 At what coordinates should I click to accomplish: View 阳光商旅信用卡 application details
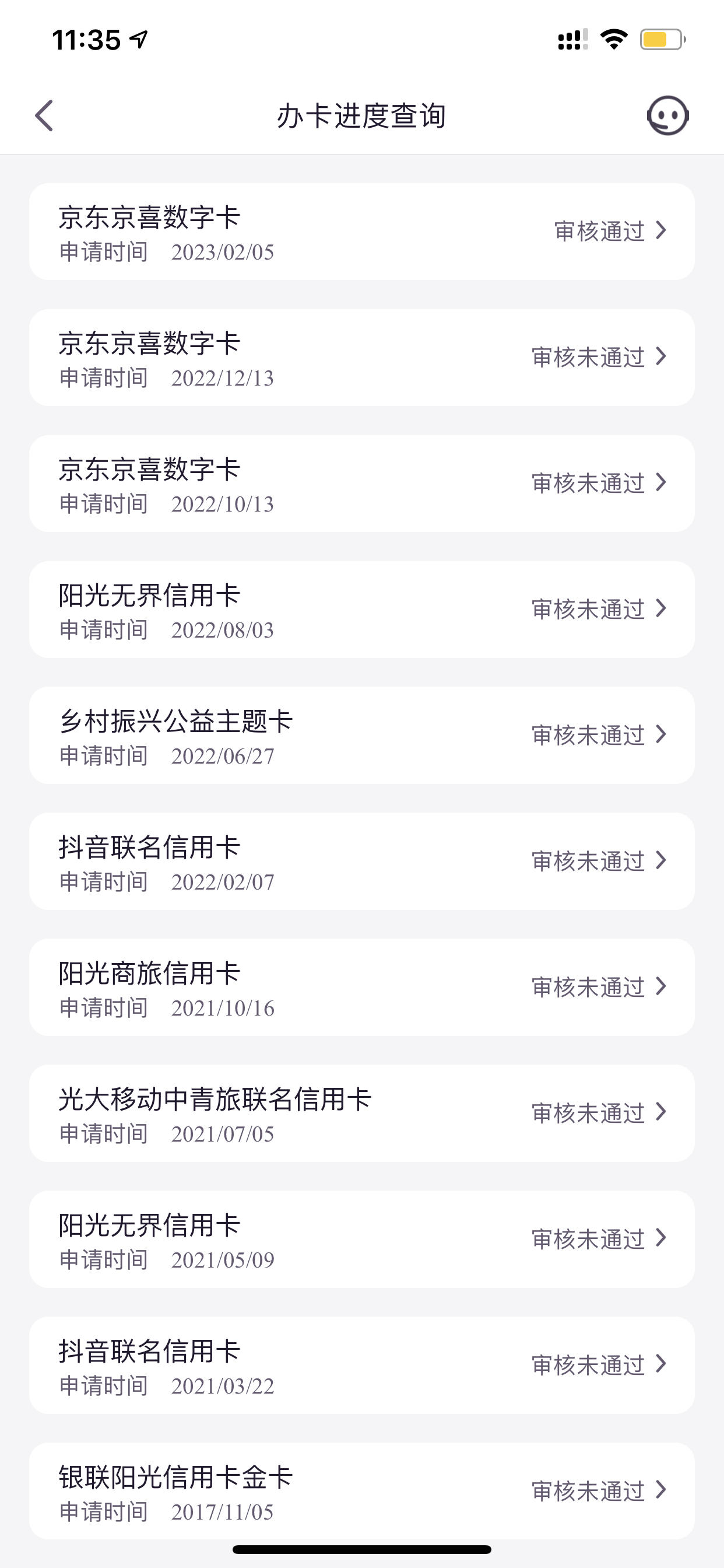point(362,988)
